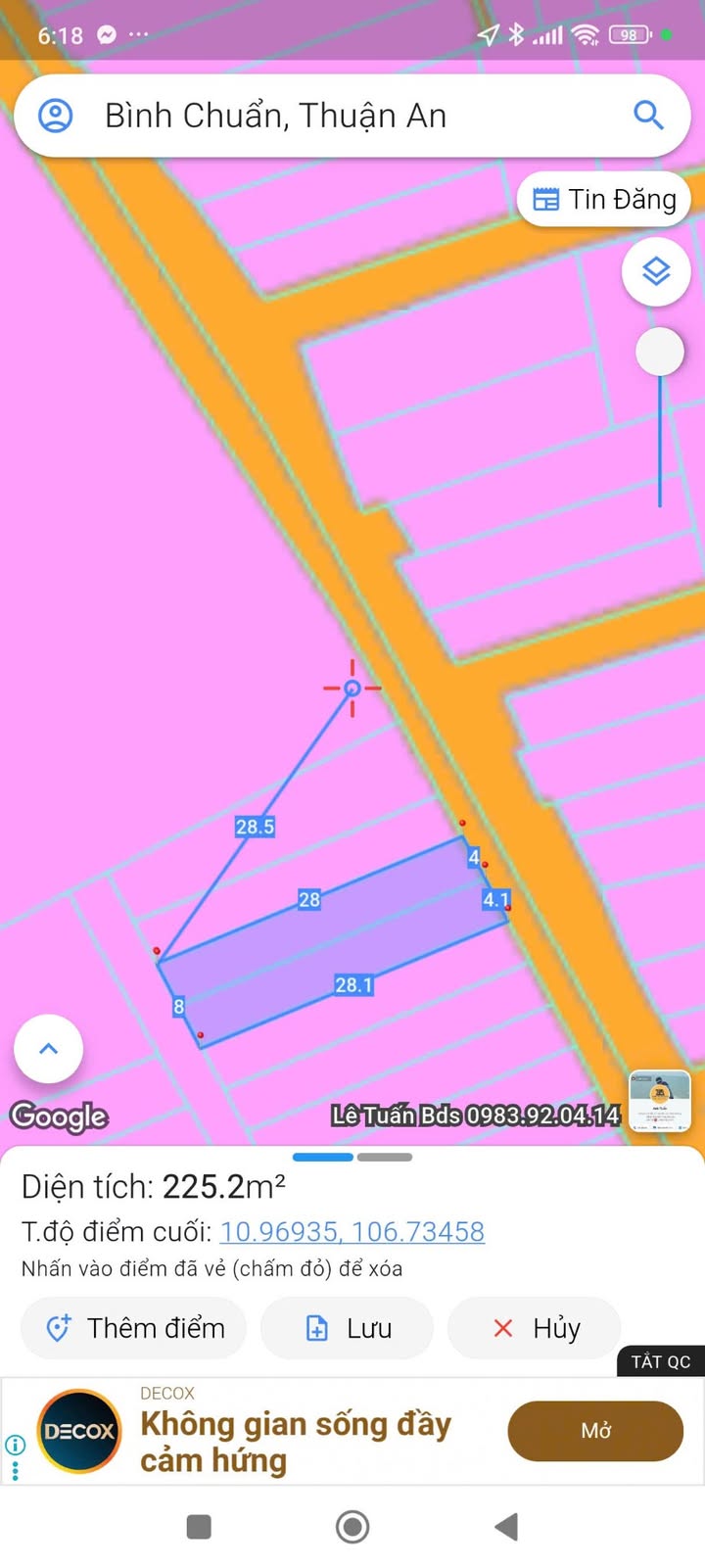Cancel drawing with Hủy
The width and height of the screenshot is (705, 1568).
click(x=535, y=1328)
